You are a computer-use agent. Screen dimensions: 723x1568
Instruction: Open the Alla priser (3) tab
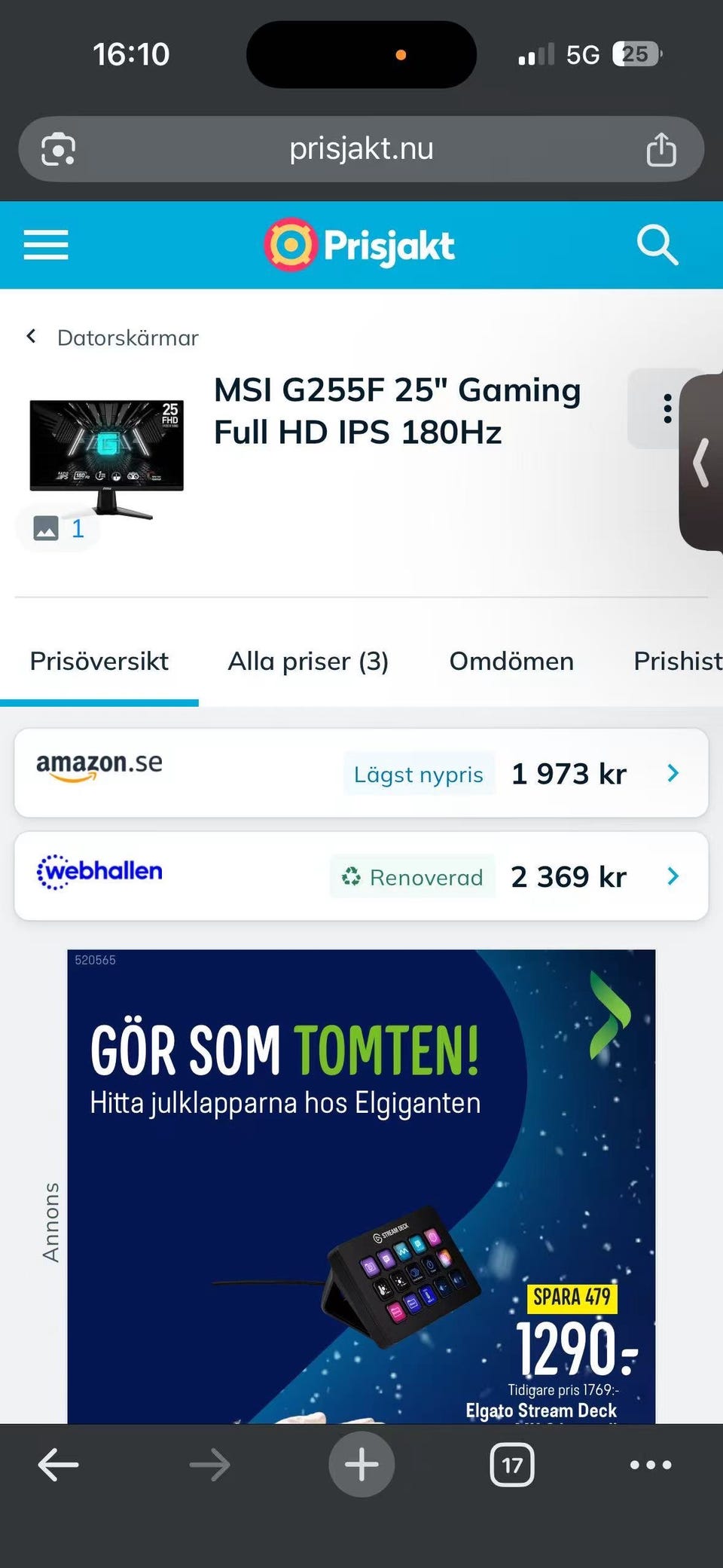308,661
